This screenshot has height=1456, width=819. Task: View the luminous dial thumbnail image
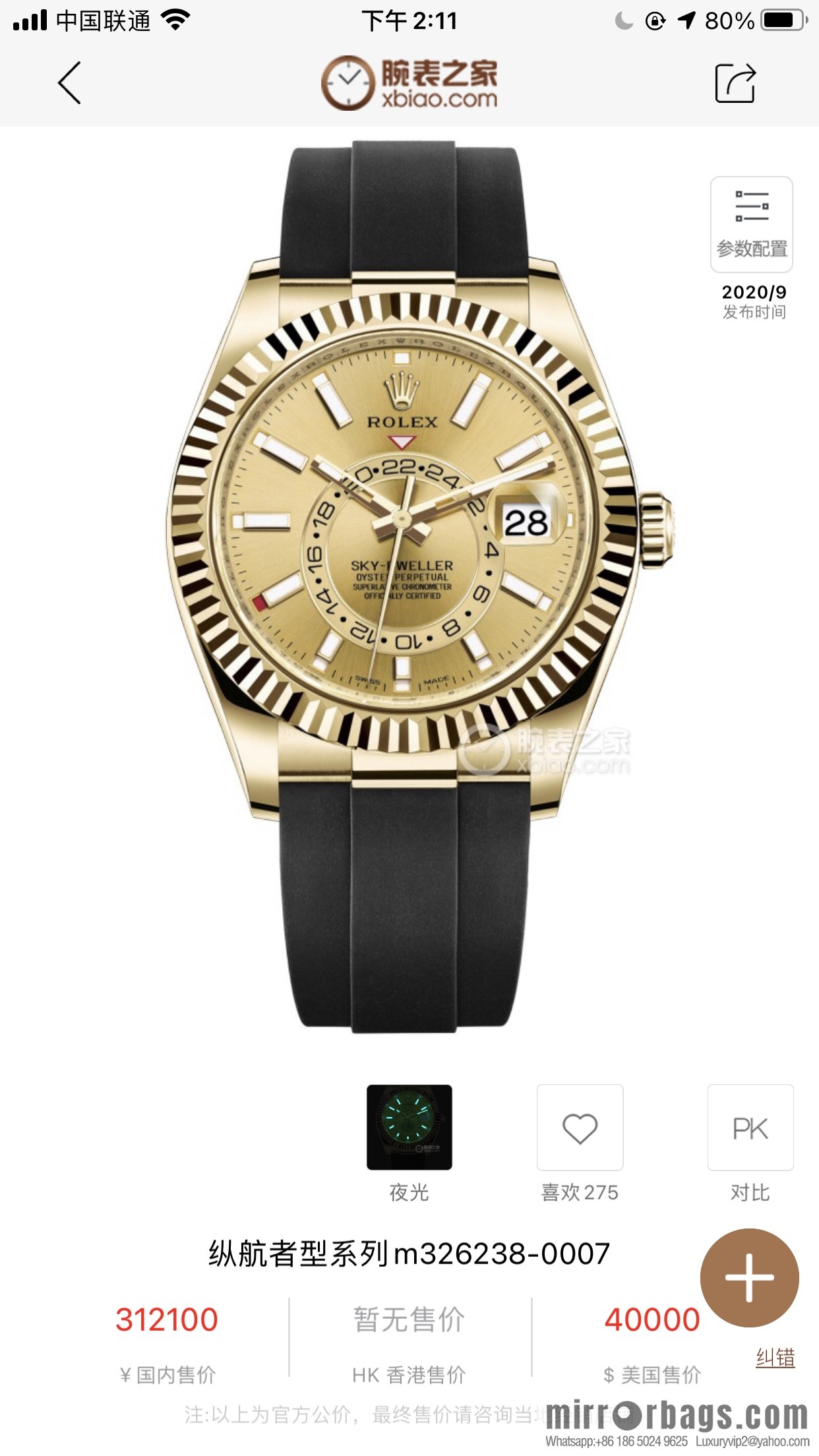[409, 1128]
